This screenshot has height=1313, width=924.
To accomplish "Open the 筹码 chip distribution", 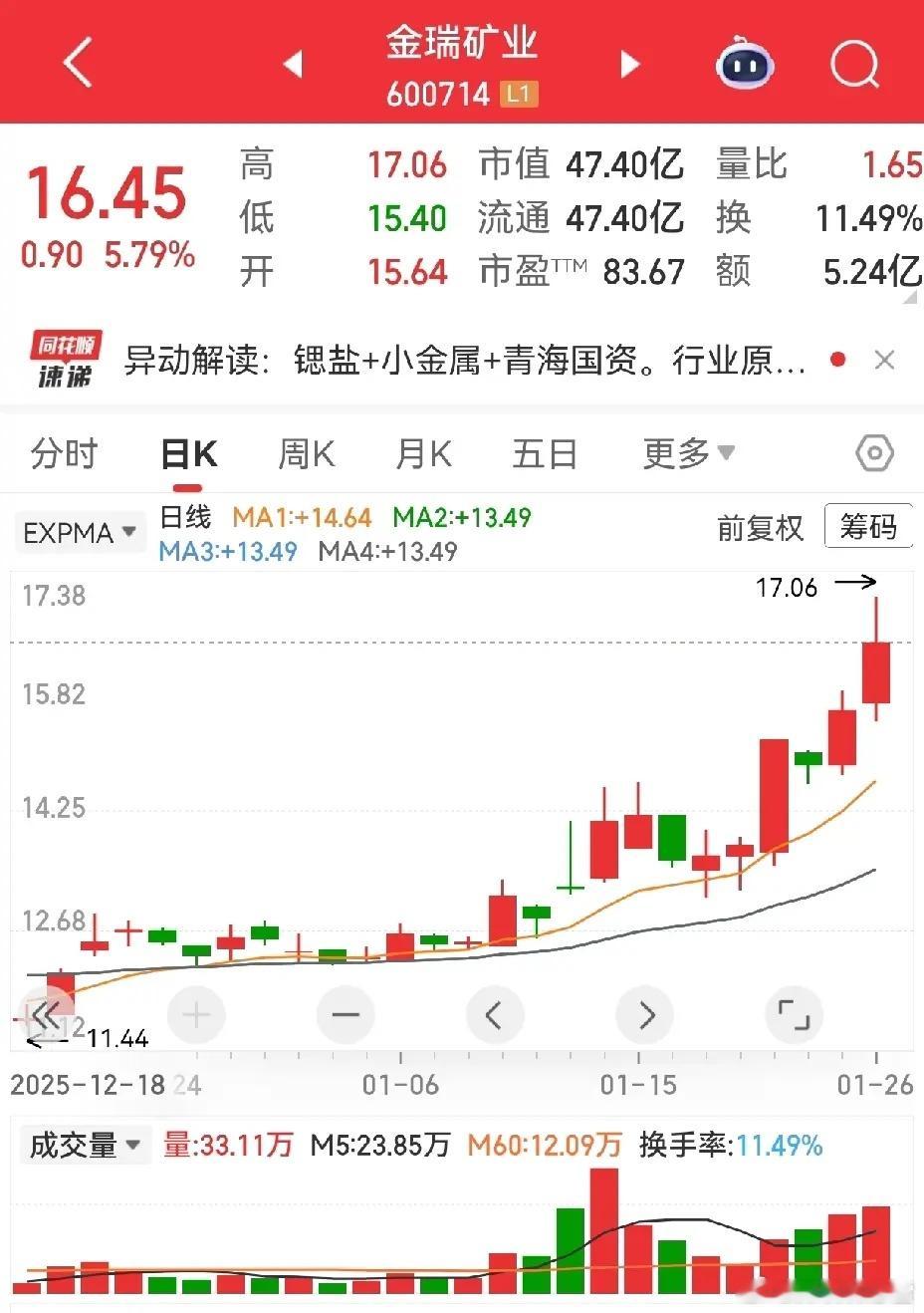I will (x=868, y=526).
